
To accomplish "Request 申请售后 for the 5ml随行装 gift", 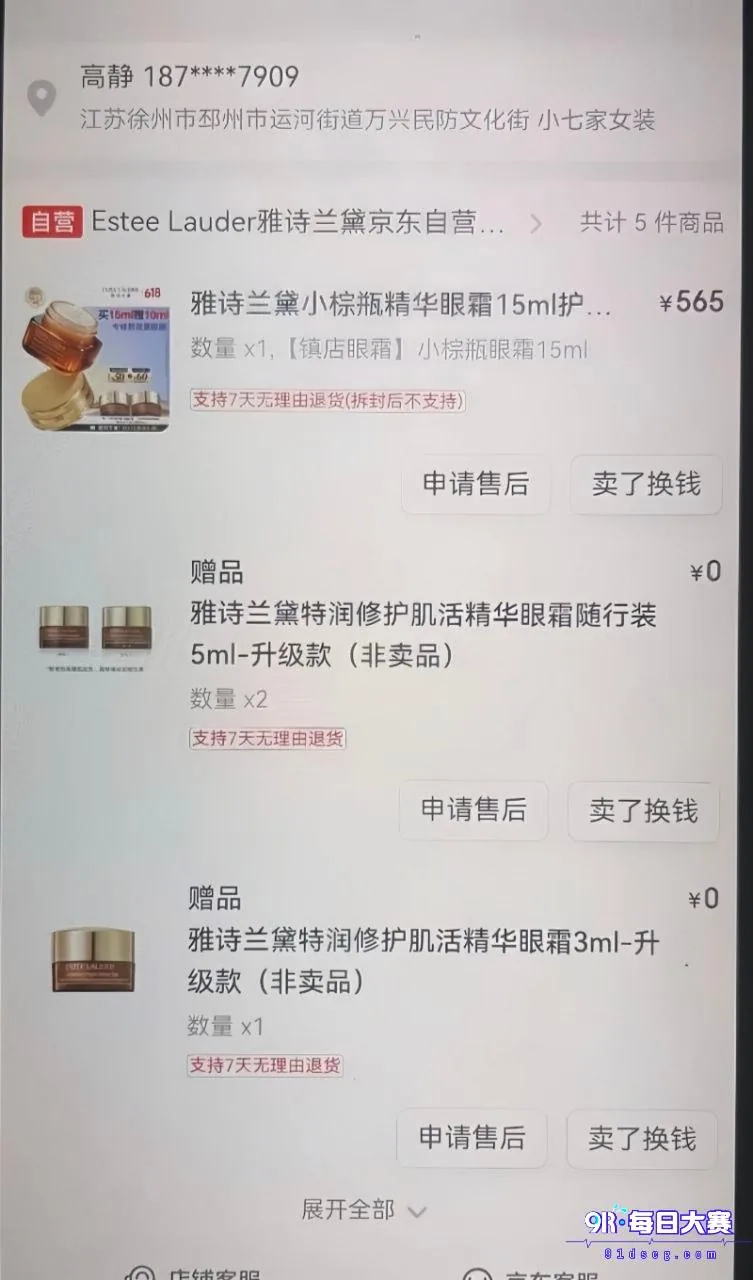I will pos(474,810).
